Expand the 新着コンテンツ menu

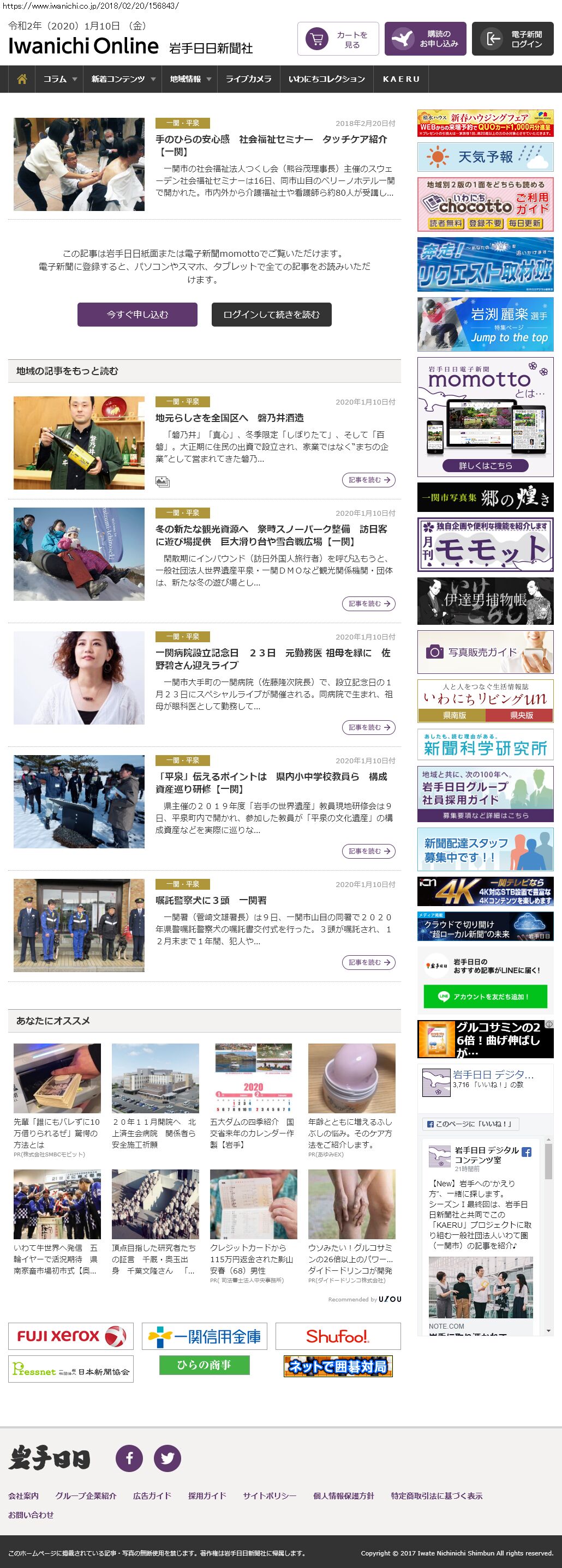(123, 79)
